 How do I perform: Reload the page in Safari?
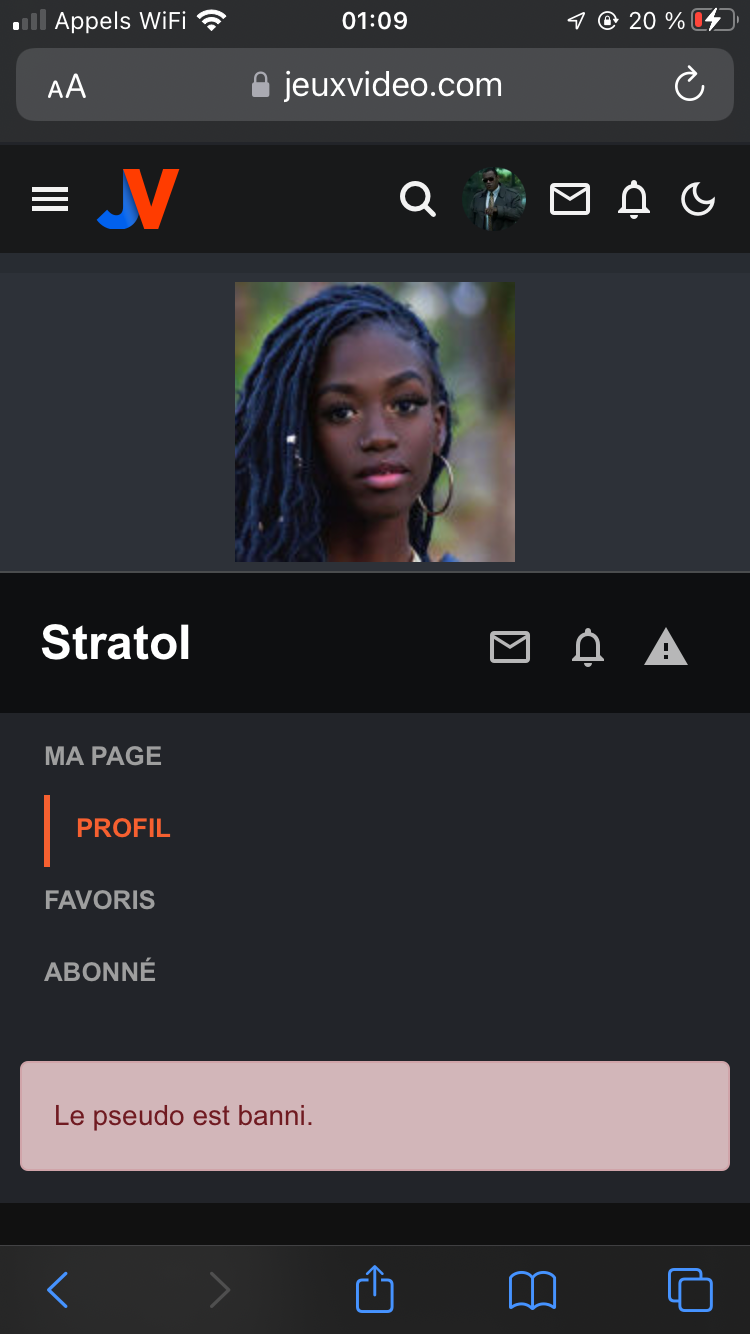click(x=690, y=86)
